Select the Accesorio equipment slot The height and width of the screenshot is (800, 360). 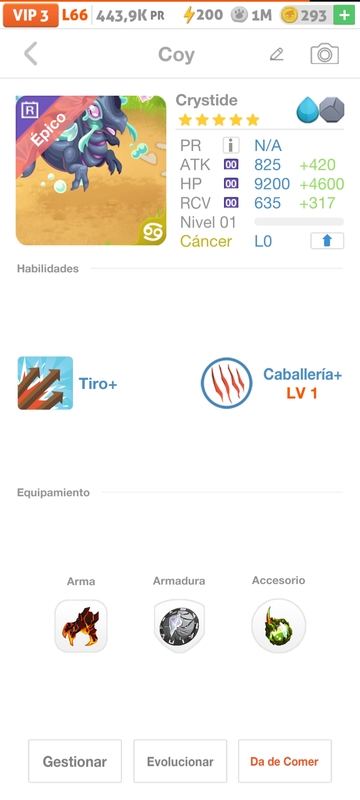(x=278, y=626)
